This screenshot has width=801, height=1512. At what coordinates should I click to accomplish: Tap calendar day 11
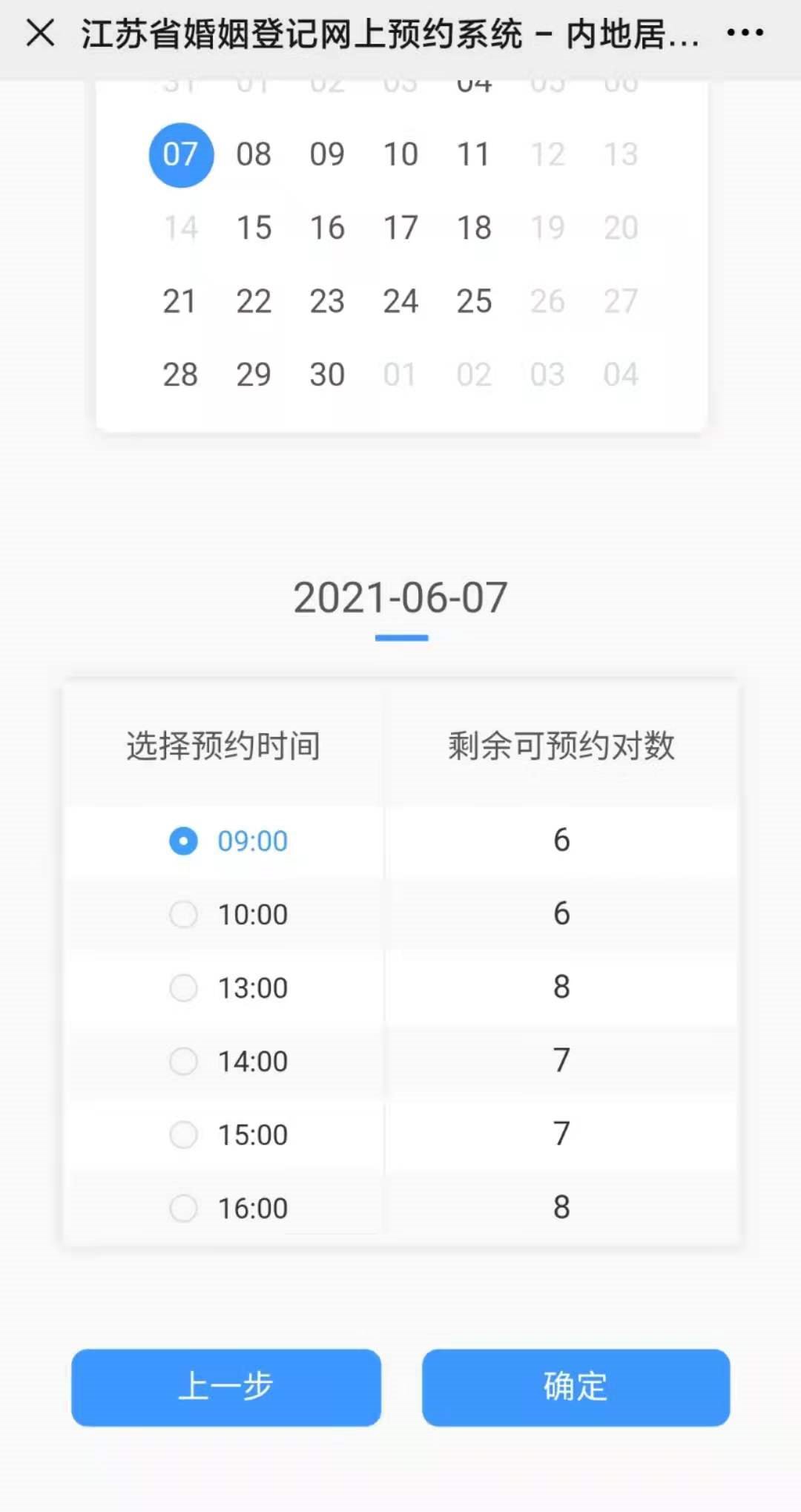tap(473, 155)
